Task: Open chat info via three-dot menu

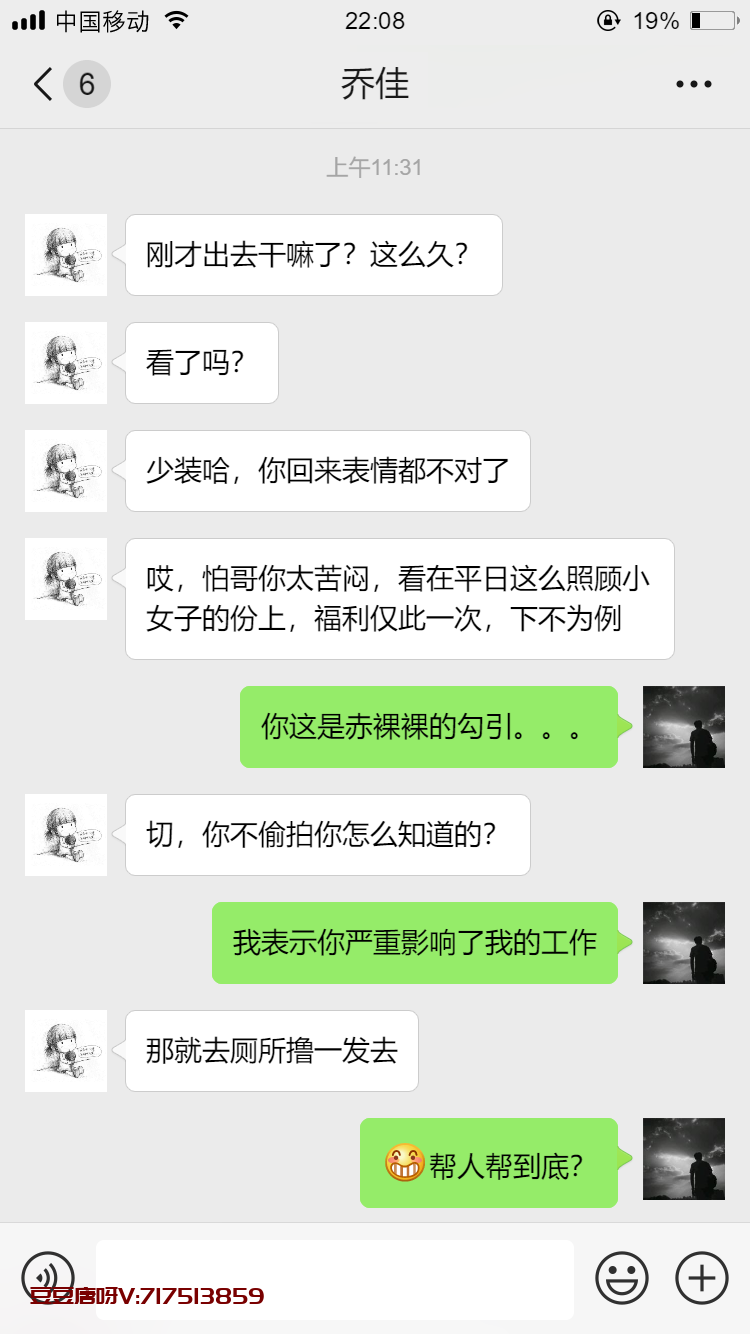Action: coord(693,85)
